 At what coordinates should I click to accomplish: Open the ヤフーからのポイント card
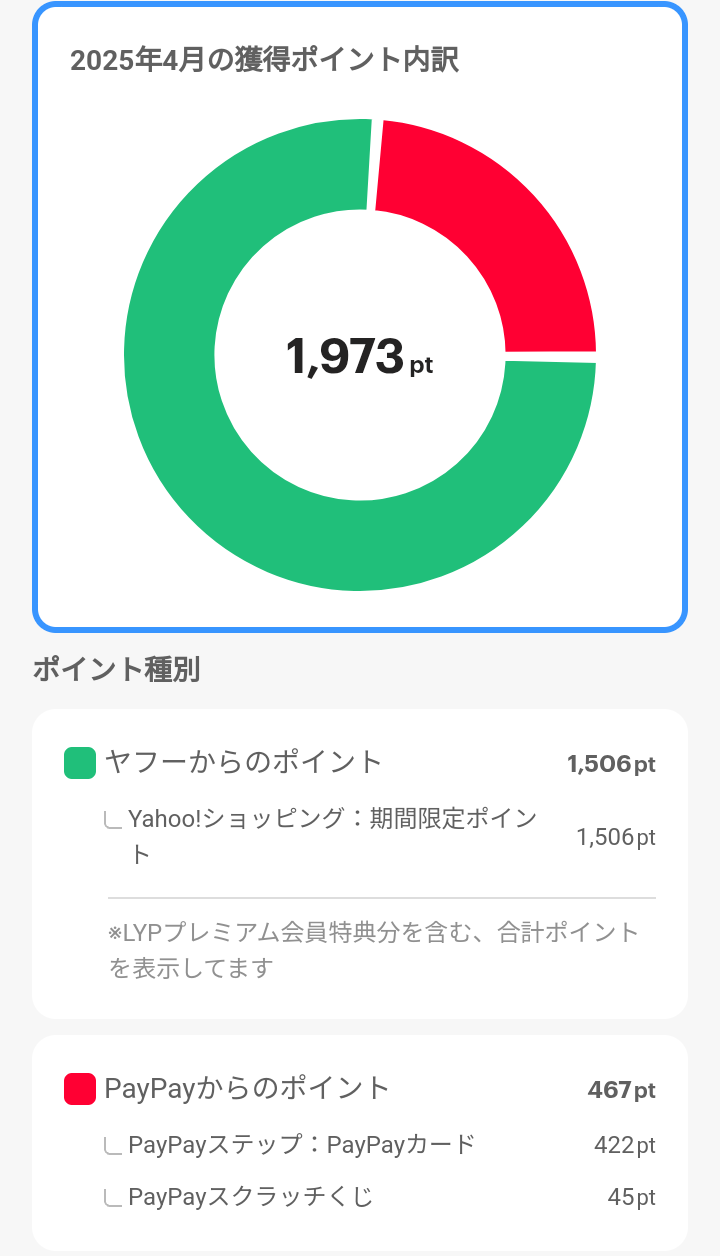360,864
